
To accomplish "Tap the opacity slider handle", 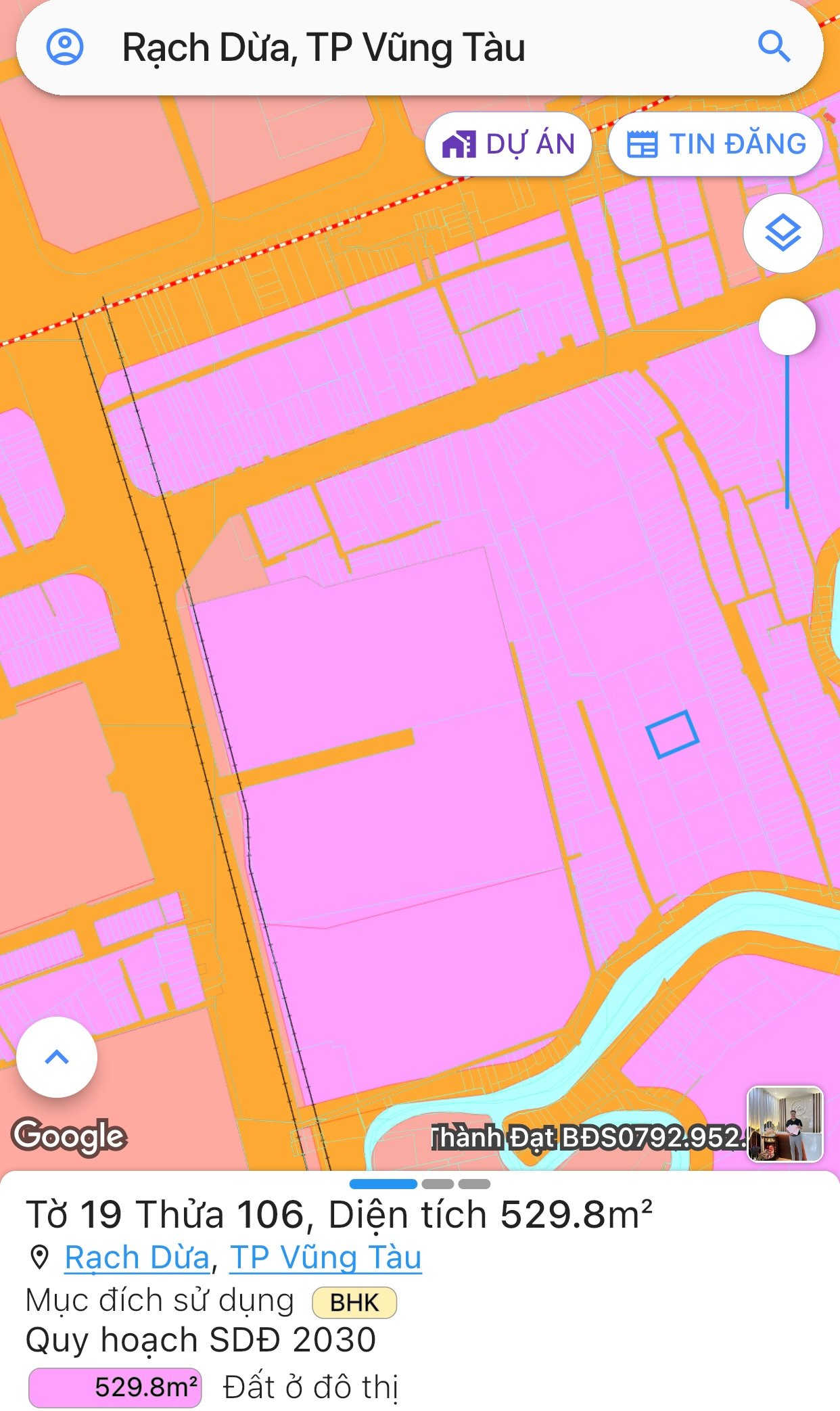I will [787, 327].
